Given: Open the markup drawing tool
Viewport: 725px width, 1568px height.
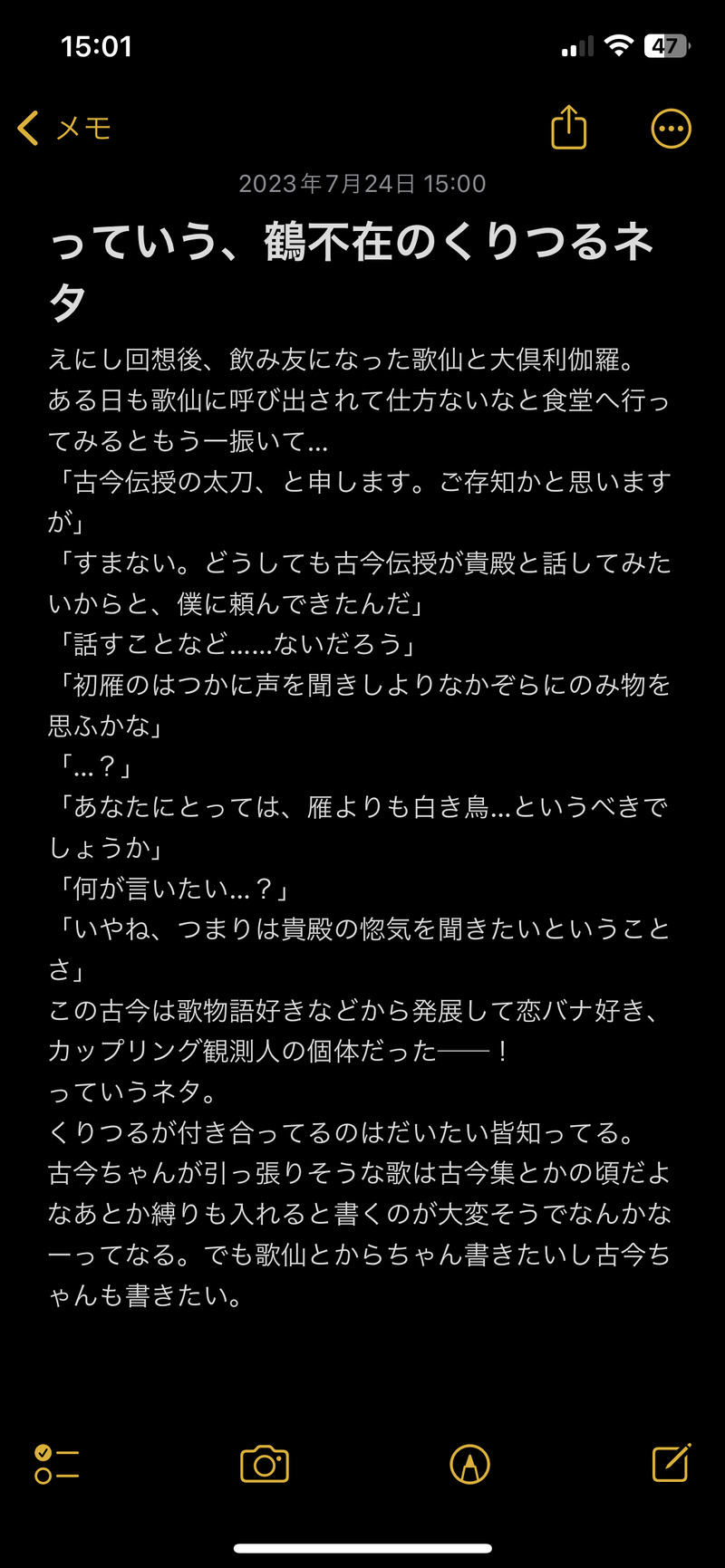Looking at the screenshot, I should click(469, 1464).
